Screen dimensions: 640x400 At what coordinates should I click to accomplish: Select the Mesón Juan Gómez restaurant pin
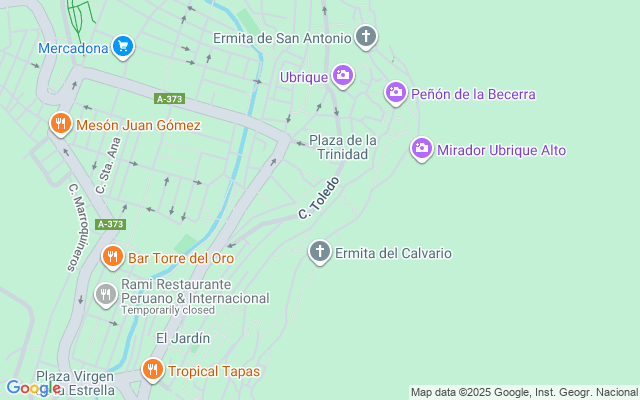pos(61,125)
